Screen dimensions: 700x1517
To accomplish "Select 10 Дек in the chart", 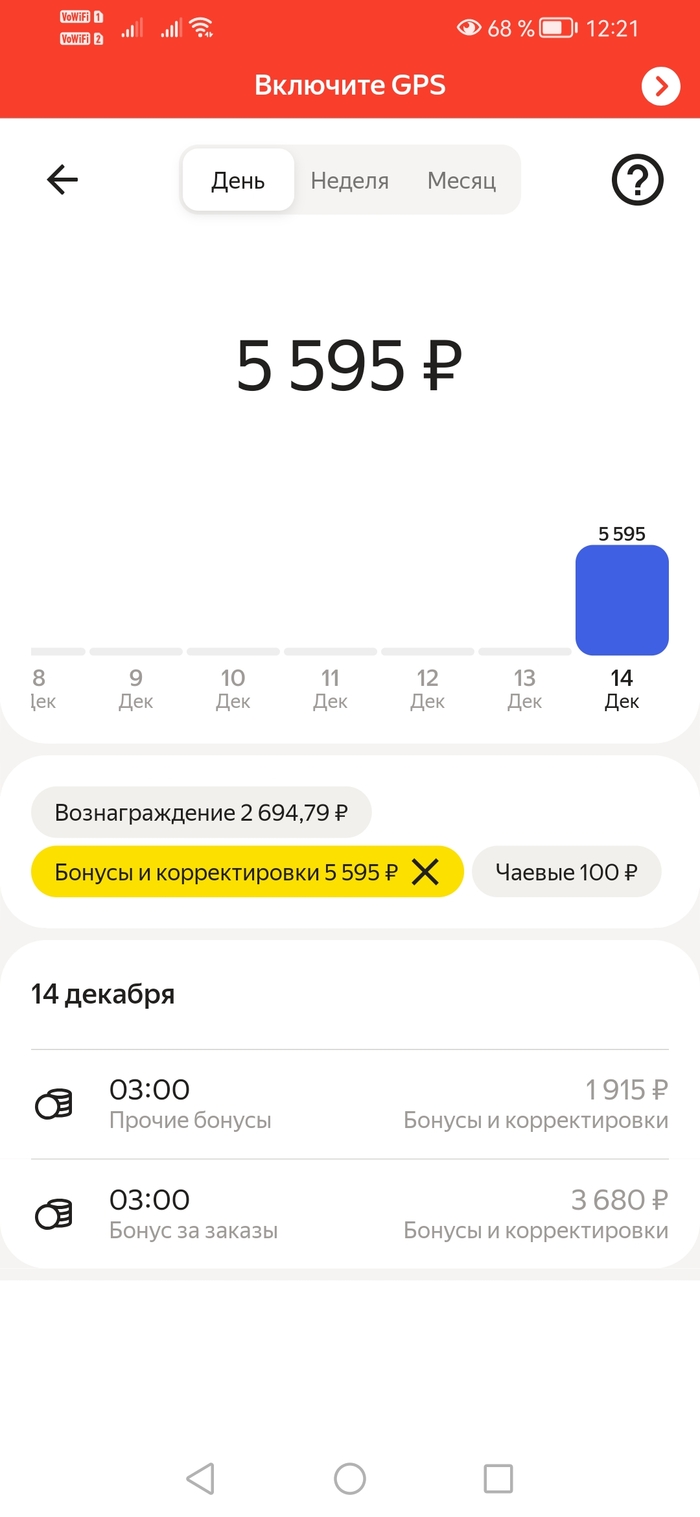I will (233, 688).
